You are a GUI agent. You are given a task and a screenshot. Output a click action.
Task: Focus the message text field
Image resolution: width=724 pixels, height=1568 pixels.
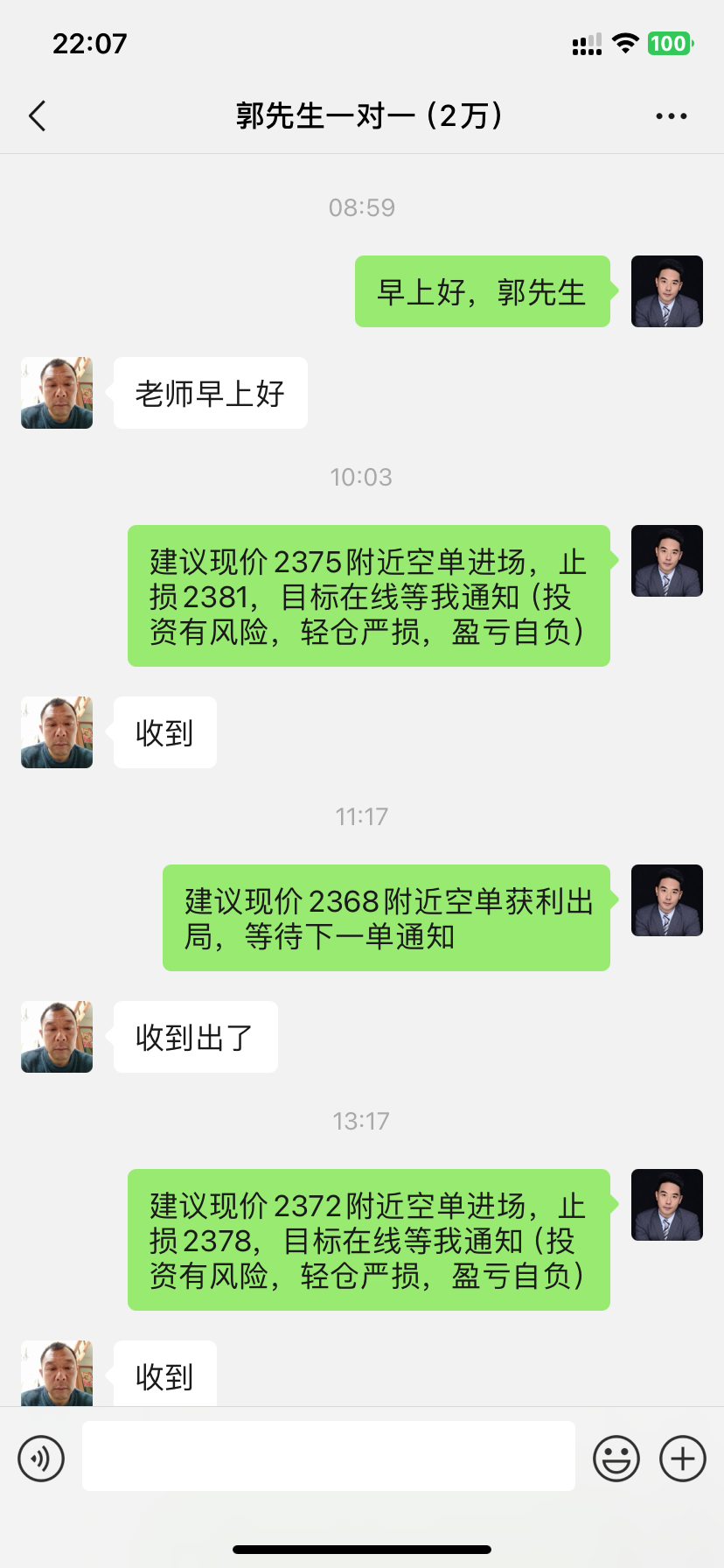(x=328, y=1456)
